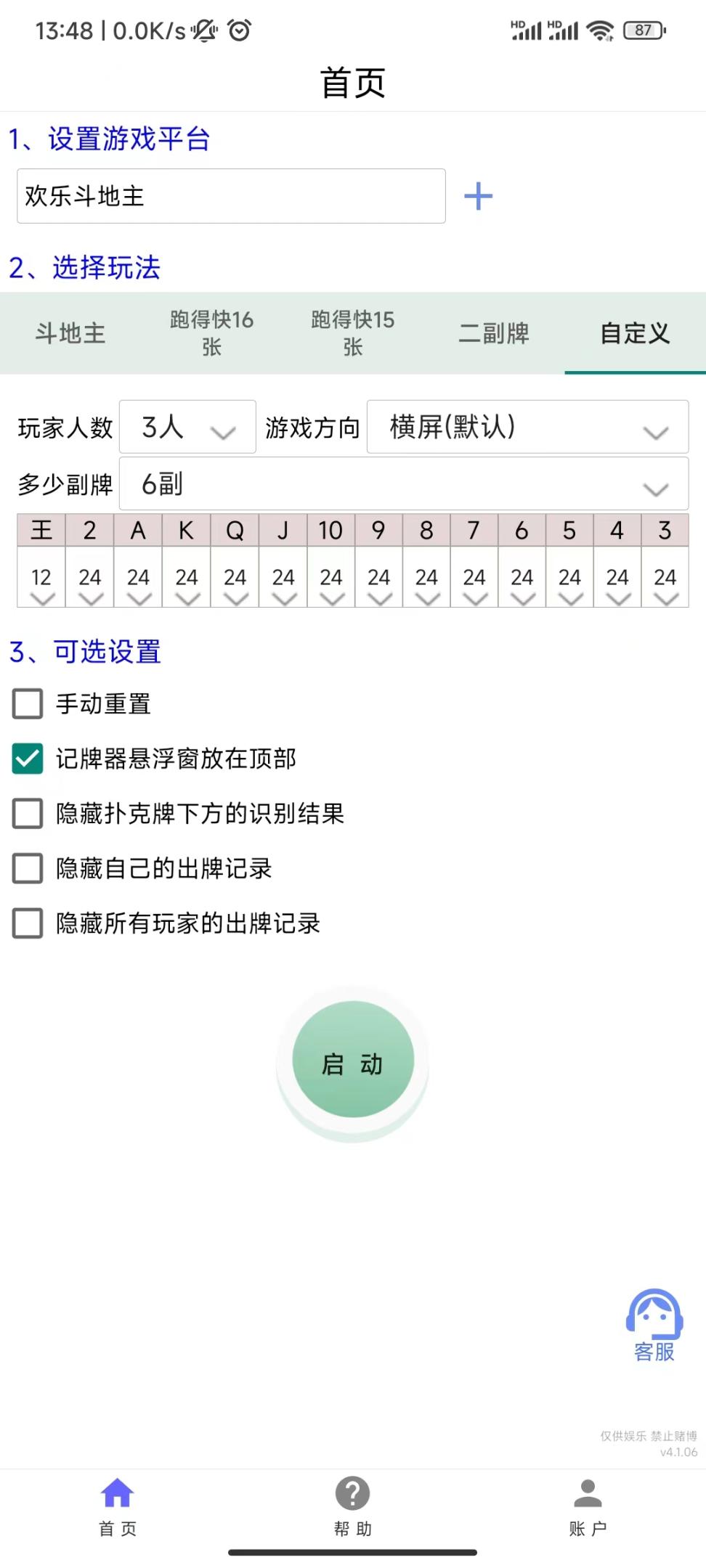Image resolution: width=706 pixels, height=1568 pixels.
Task: Click the 欢乐斗地主 platform input field
Action: pyautogui.click(x=231, y=195)
